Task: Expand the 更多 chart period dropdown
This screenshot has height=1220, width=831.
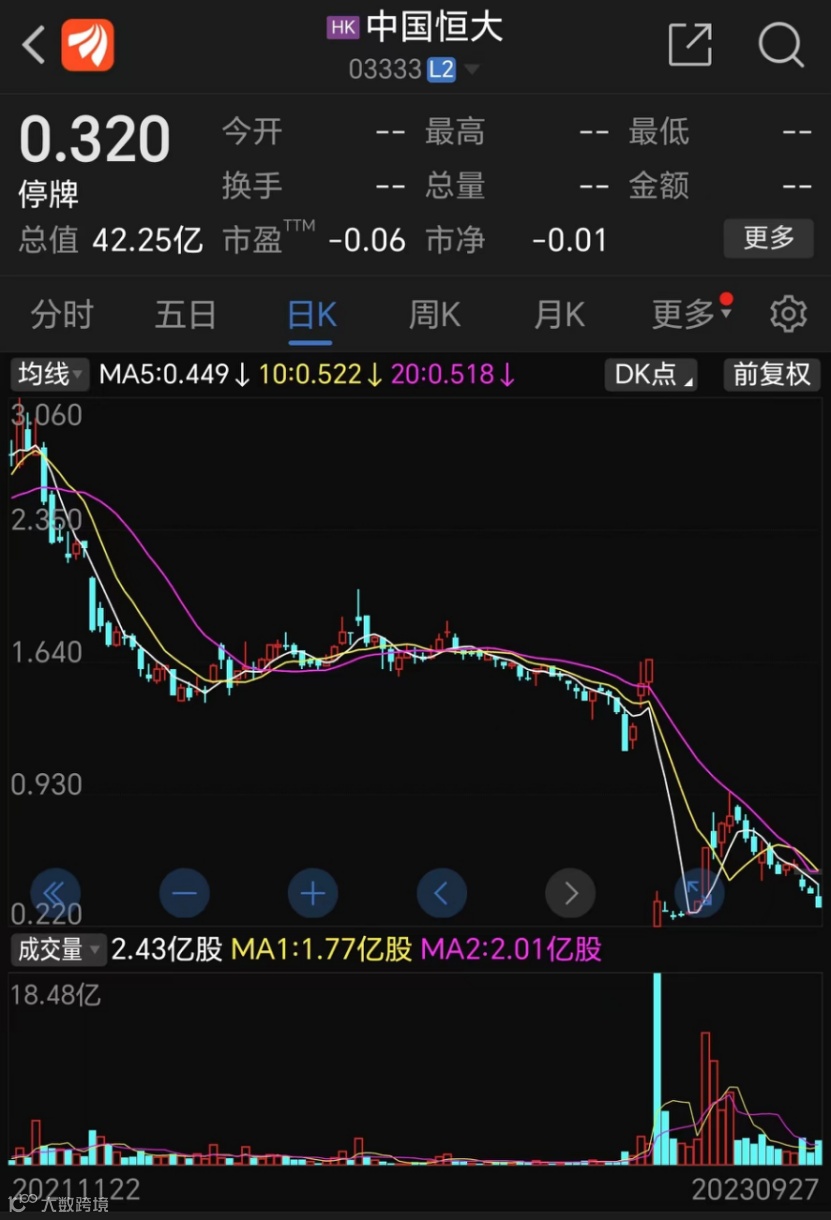Action: tap(690, 315)
